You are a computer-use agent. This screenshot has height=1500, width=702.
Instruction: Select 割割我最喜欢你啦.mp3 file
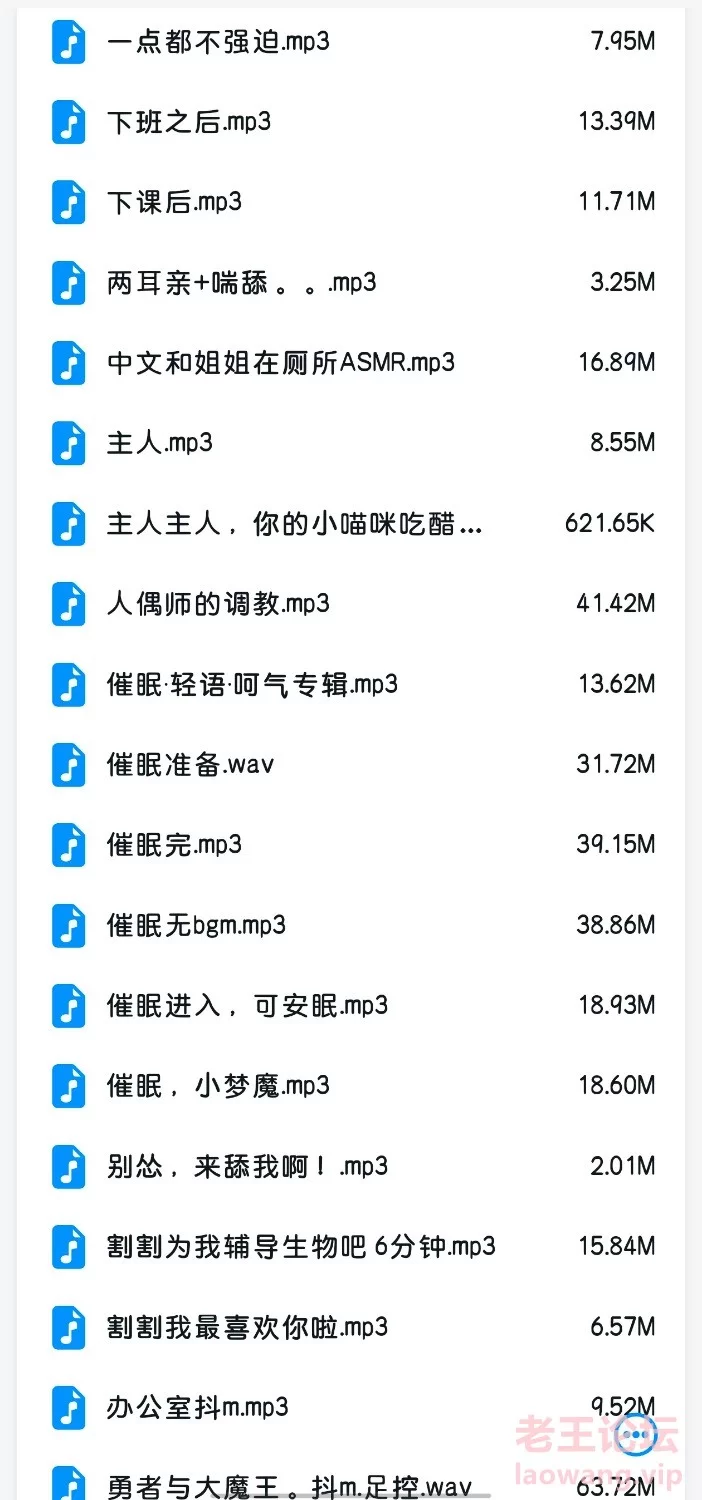click(x=351, y=1327)
